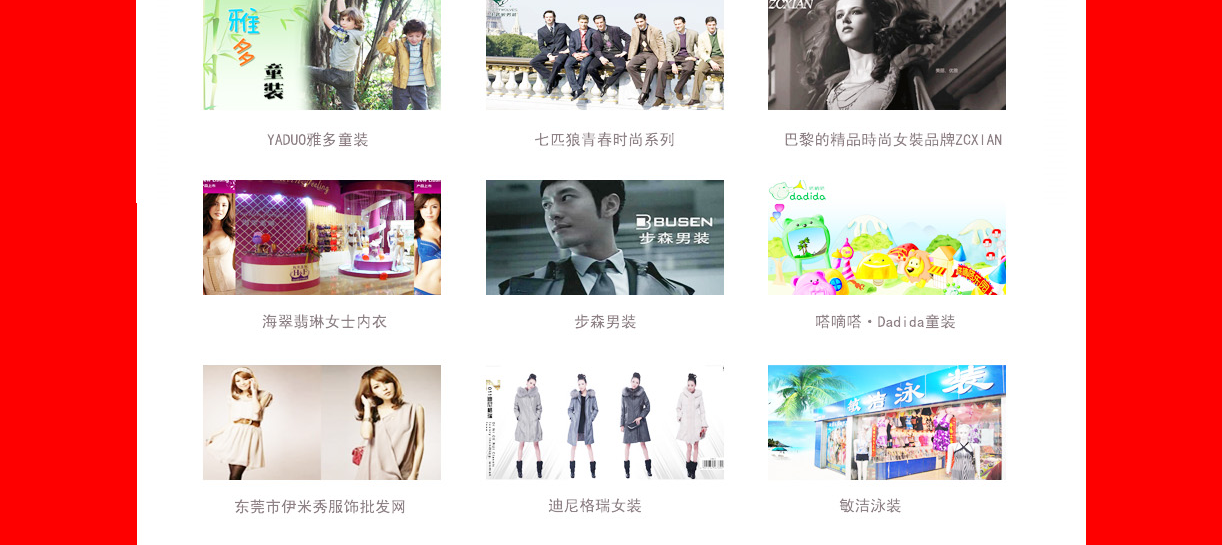Open the 东莞市伊米秀服饰批发网 tile
The image size is (1222, 545).
coord(322,422)
